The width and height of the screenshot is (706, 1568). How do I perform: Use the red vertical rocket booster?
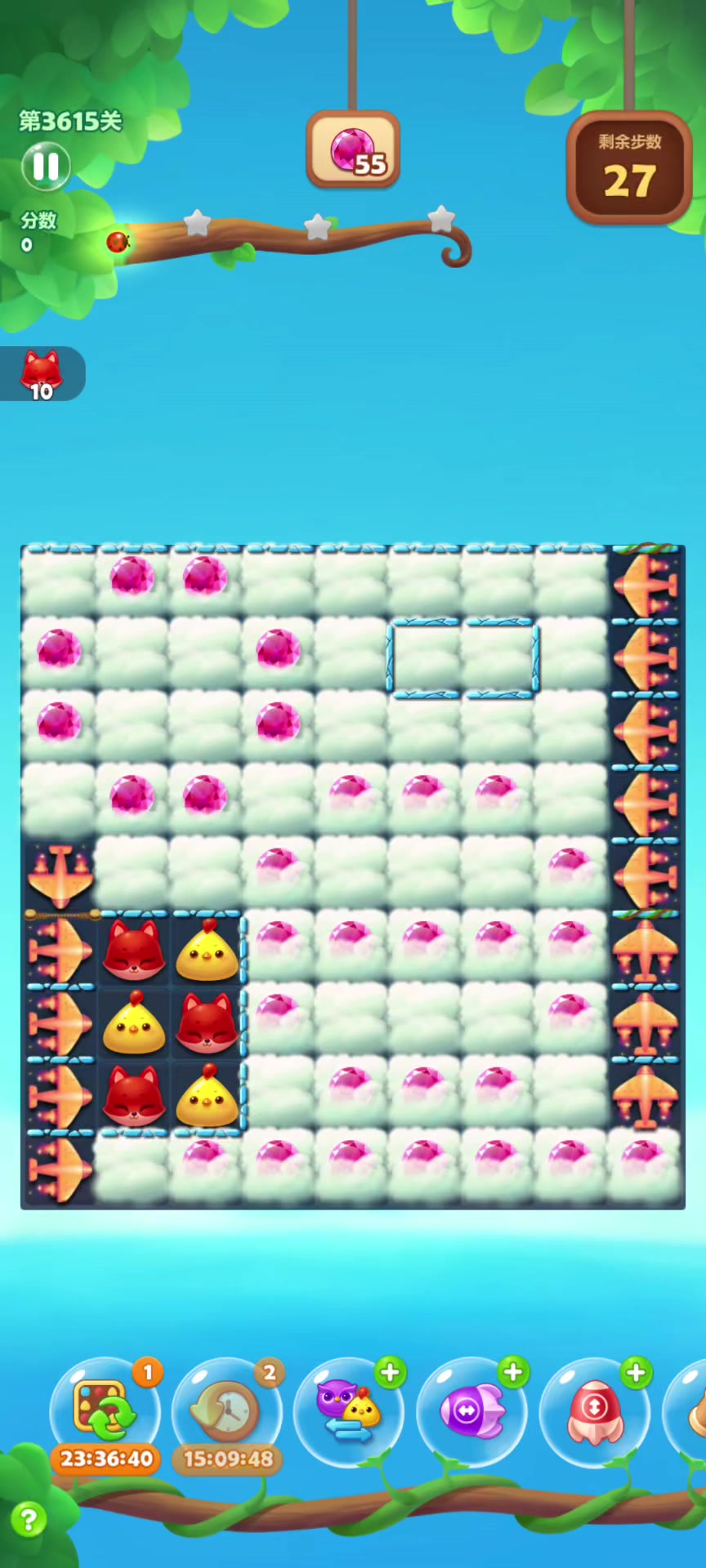pos(594,1411)
